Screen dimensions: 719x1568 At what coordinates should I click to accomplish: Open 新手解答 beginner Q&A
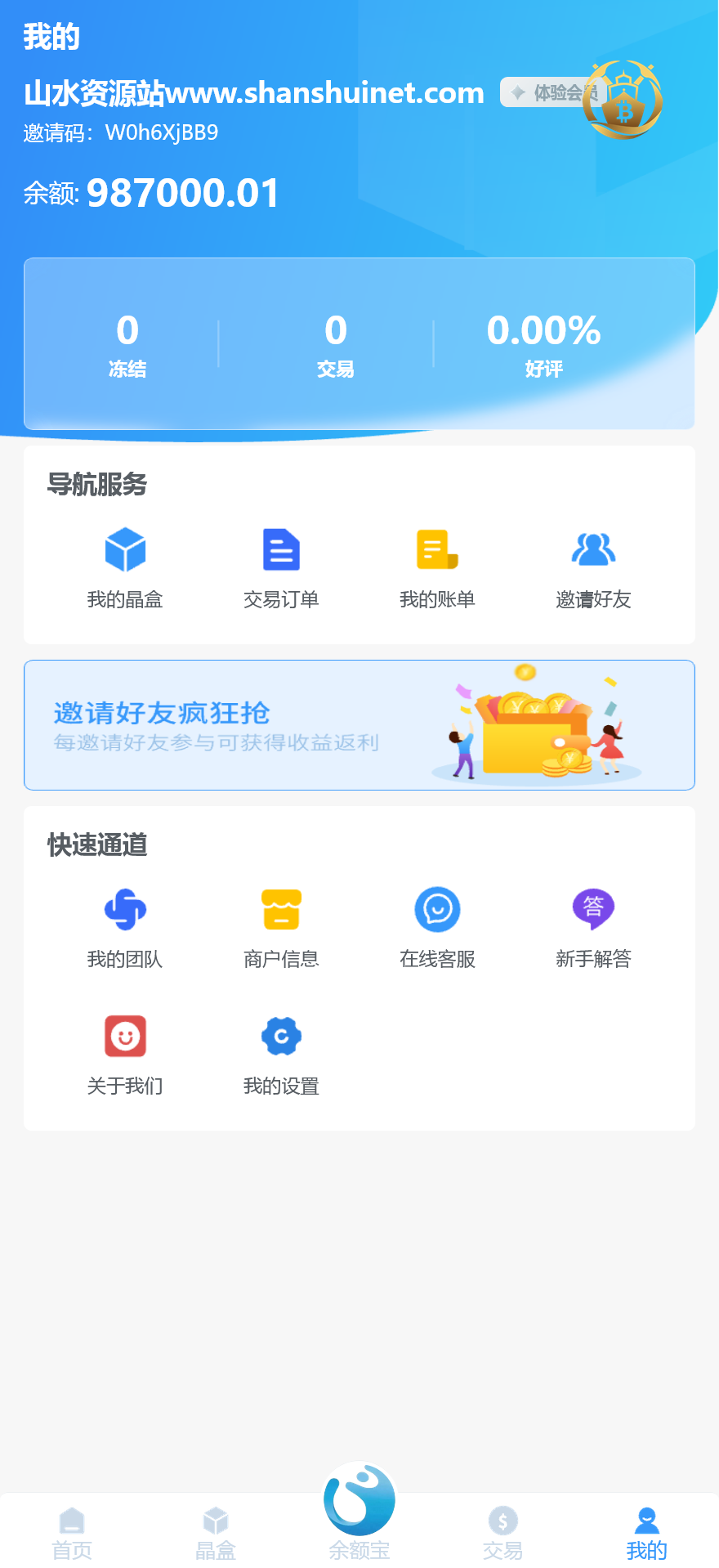coord(594,928)
